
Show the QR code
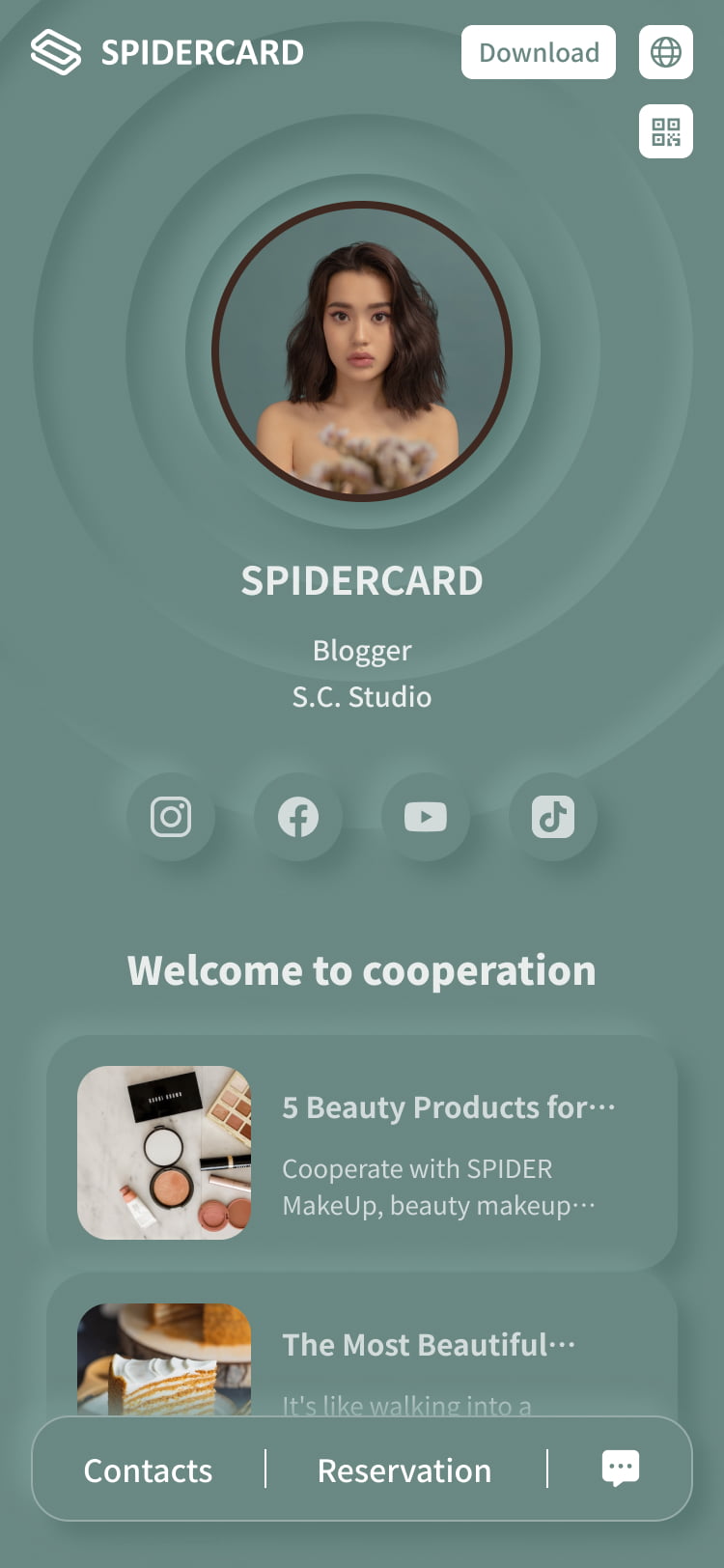click(666, 131)
